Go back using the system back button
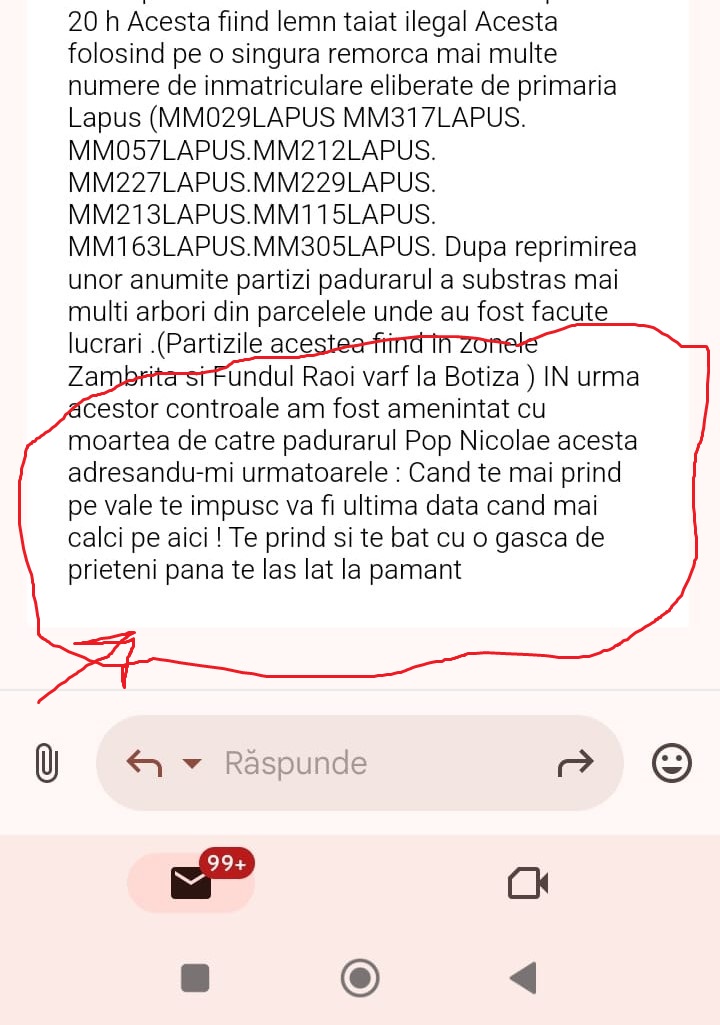This screenshot has height=1025, width=720. (523, 977)
